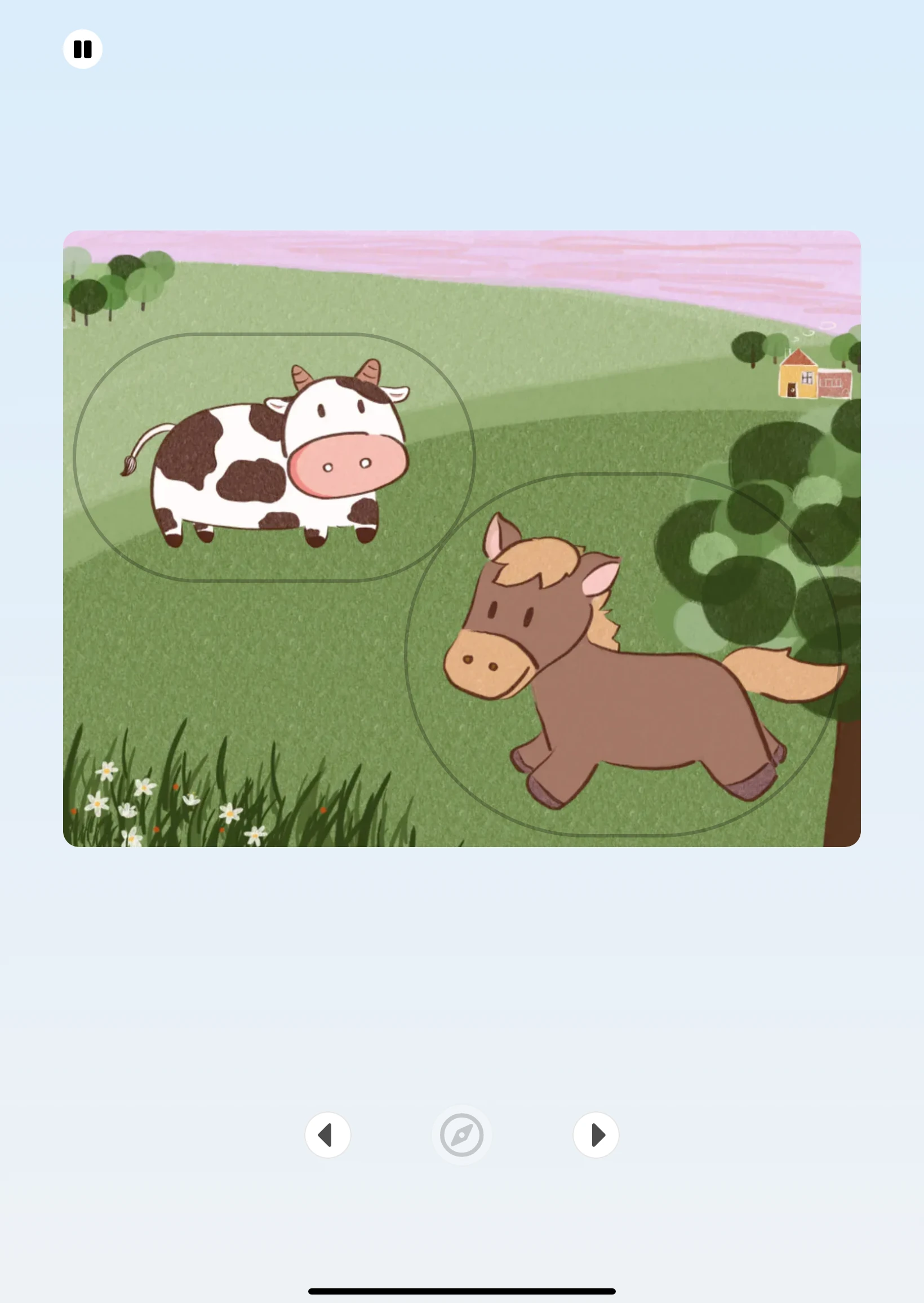Open the next scene with the right arrow
This screenshot has height=1303, width=924.
pos(596,1134)
